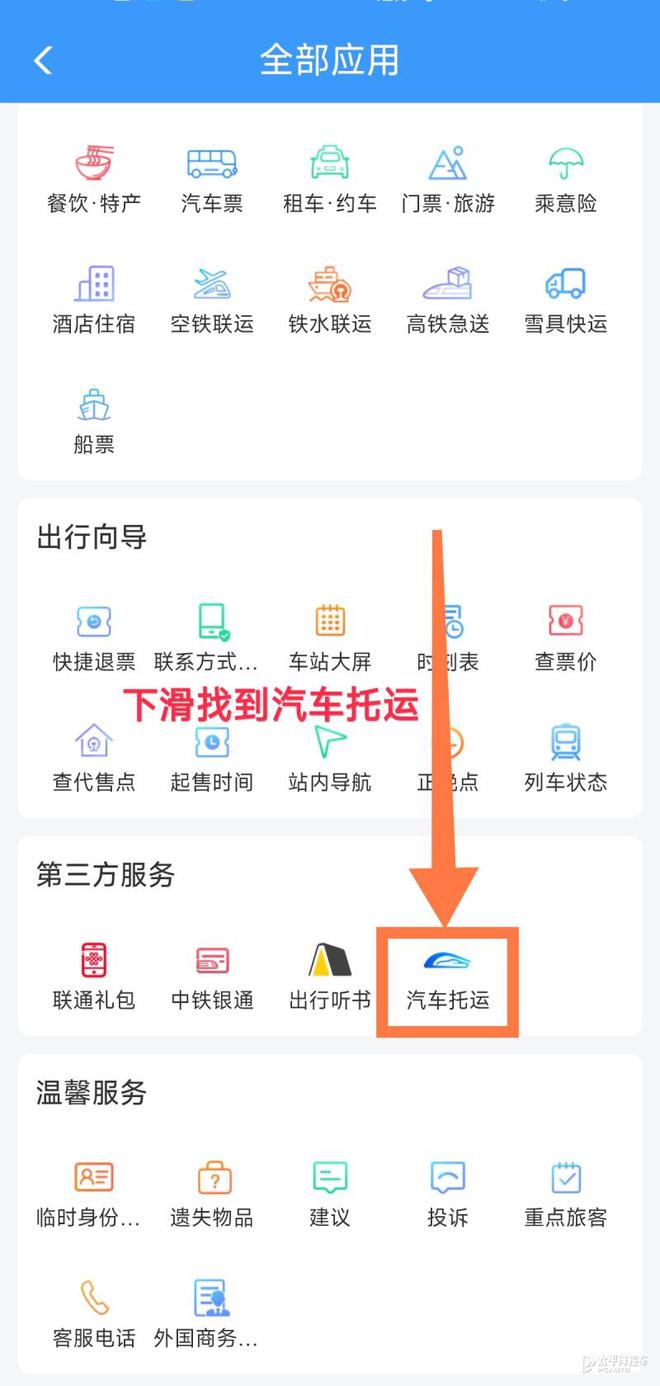Open 汽车托运 car shipping service
This screenshot has width=660, height=1386.
[448, 981]
